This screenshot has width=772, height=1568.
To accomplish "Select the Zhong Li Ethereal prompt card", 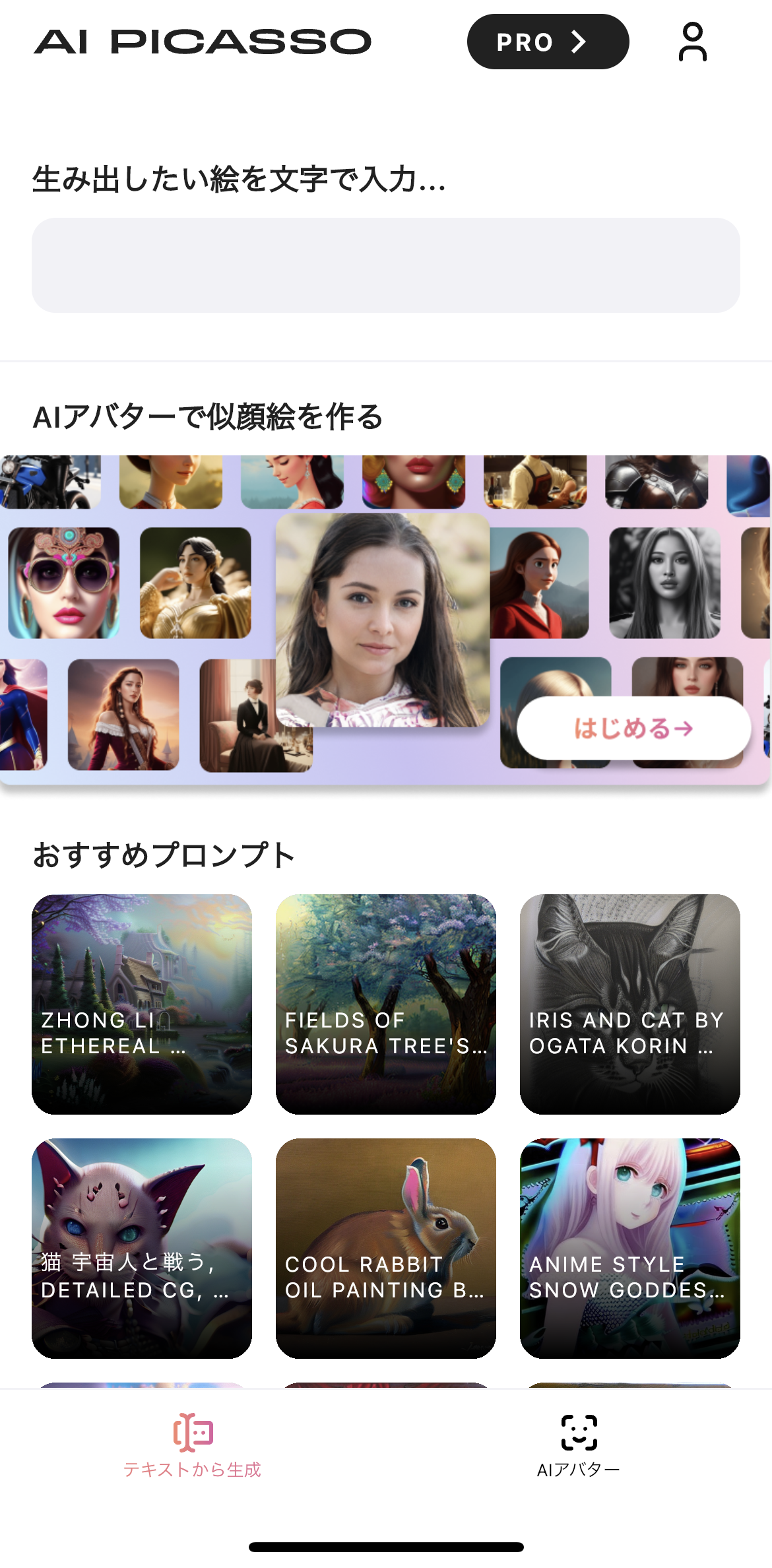I will 142,1004.
